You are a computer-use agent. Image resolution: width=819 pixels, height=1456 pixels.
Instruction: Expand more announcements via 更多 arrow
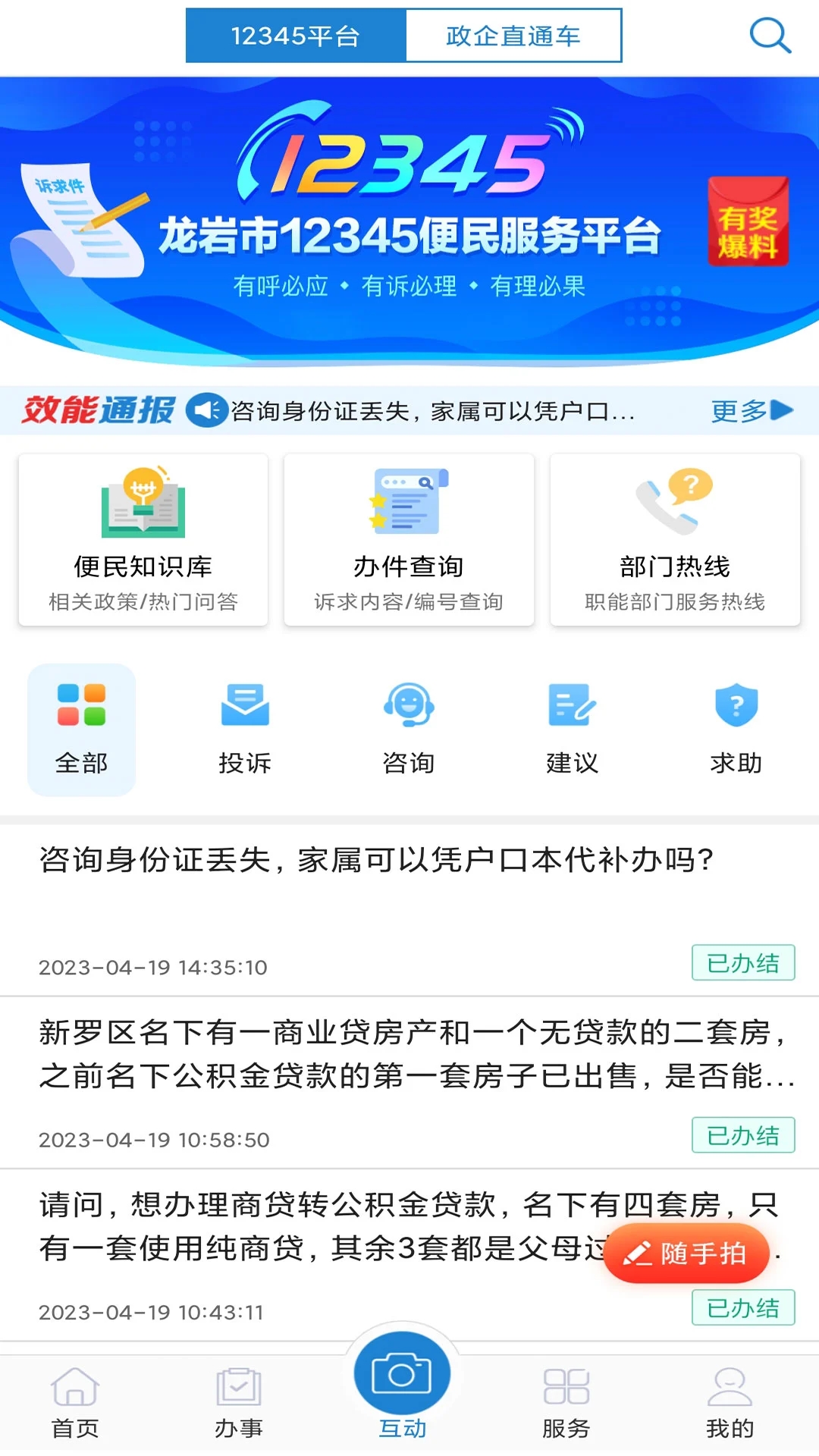coord(752,410)
